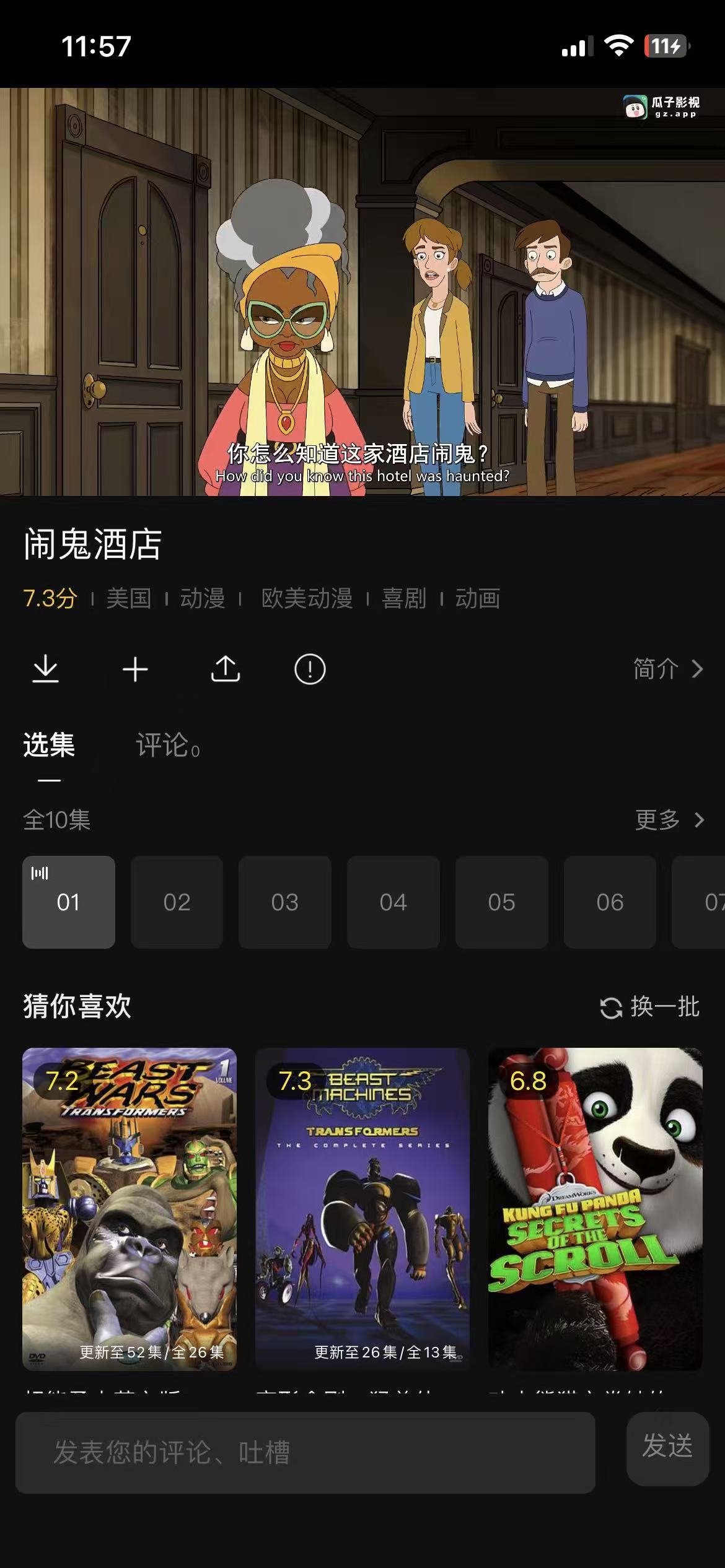This screenshot has height=1568, width=725.
Task: Select the 选集 tab
Action: [x=49, y=745]
